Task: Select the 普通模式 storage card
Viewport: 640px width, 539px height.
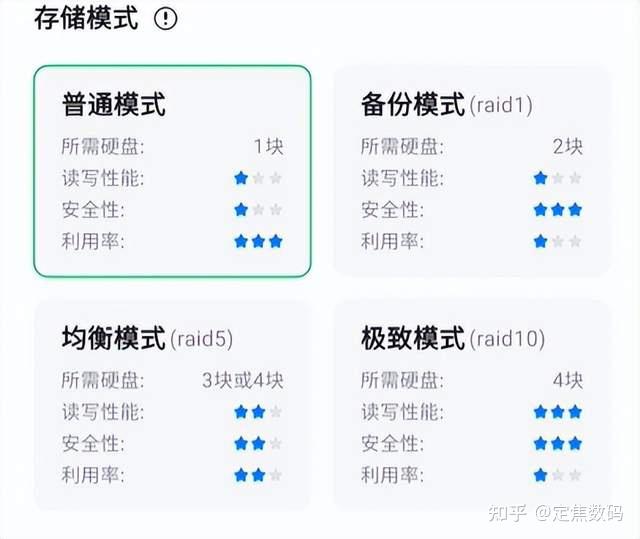Action: click(x=172, y=171)
